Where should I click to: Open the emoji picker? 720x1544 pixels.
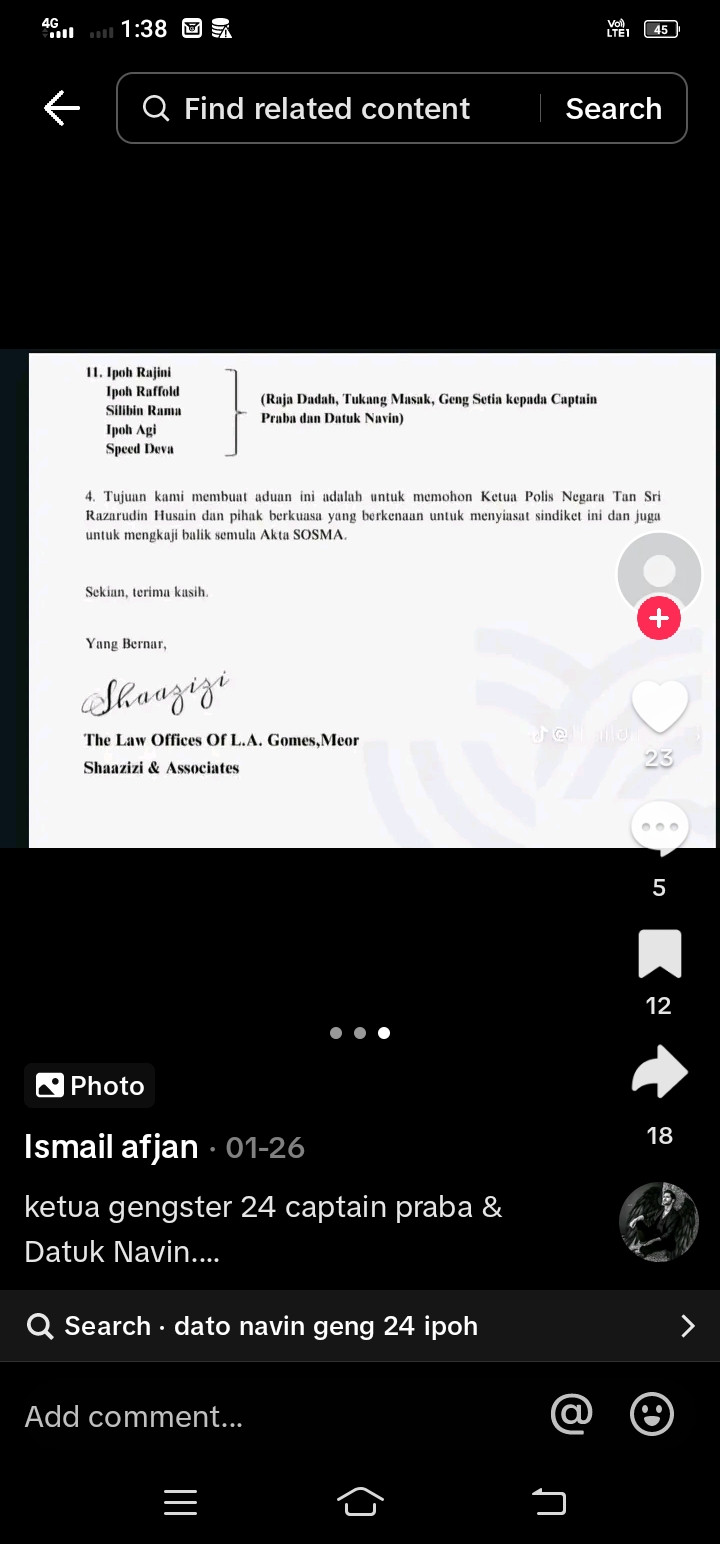point(652,1414)
